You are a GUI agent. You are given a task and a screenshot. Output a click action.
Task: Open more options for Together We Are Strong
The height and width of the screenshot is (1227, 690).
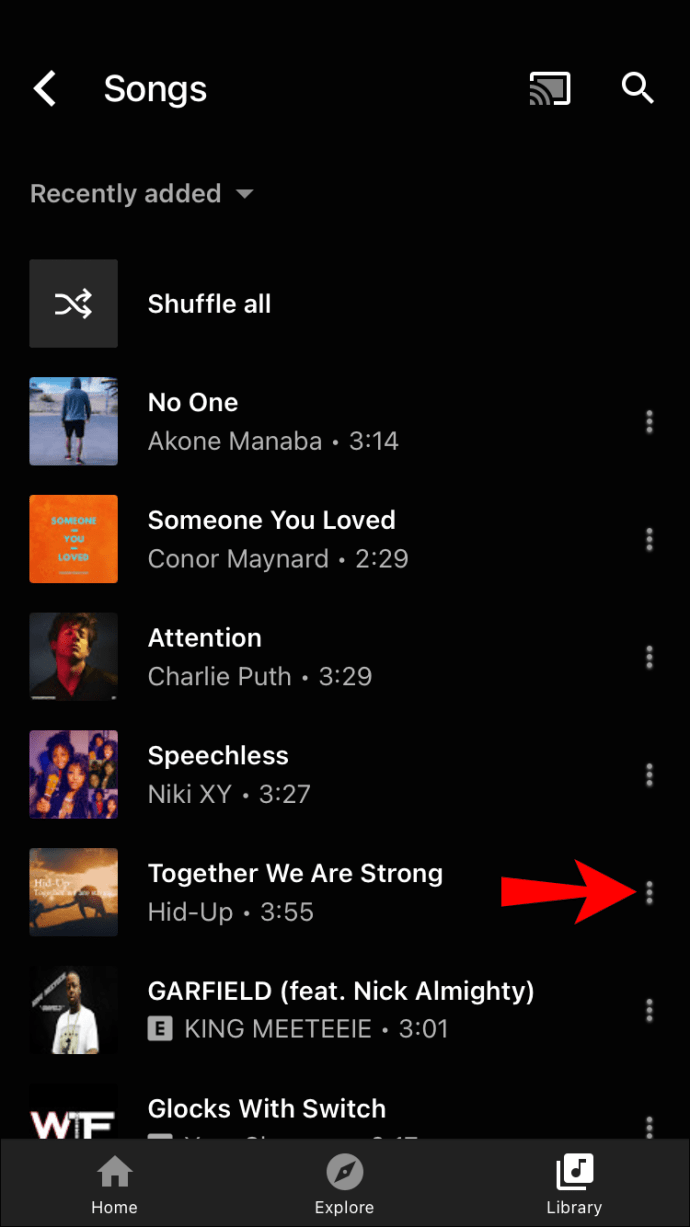point(649,892)
